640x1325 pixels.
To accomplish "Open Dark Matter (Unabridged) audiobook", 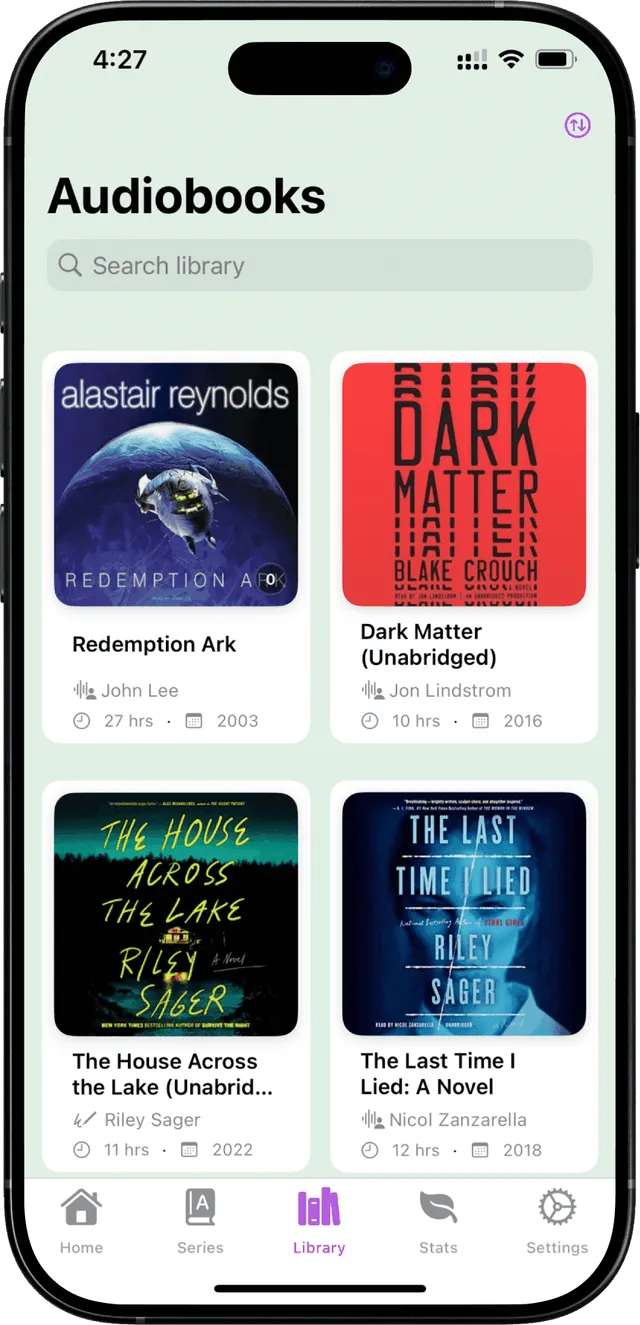I will [464, 485].
